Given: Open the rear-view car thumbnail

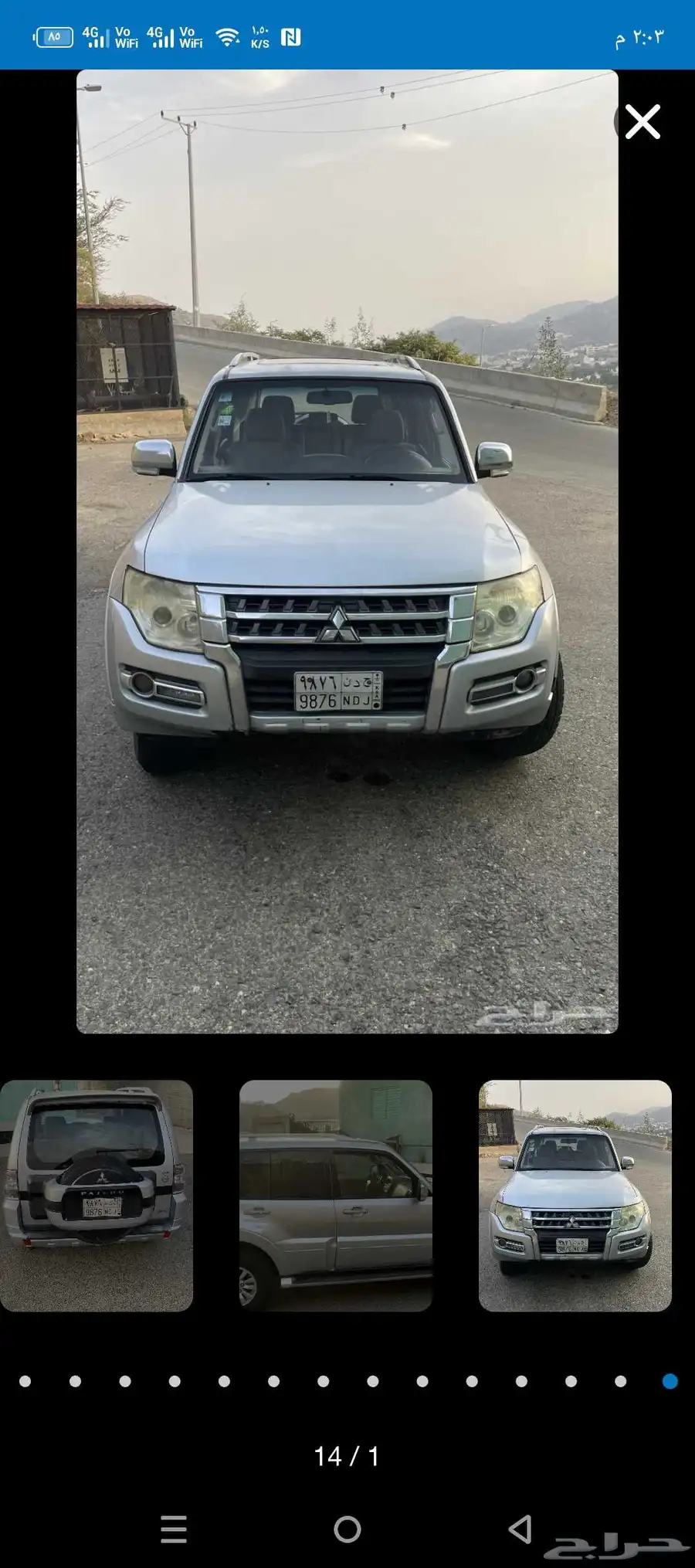Looking at the screenshot, I should point(97,1195).
